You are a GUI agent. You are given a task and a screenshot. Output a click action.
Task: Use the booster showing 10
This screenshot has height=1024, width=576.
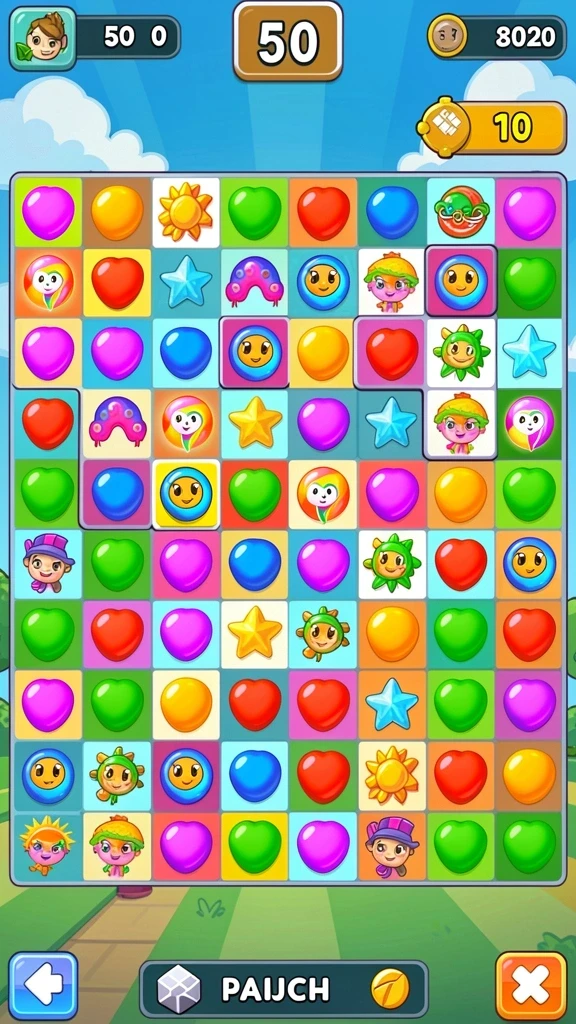click(492, 127)
